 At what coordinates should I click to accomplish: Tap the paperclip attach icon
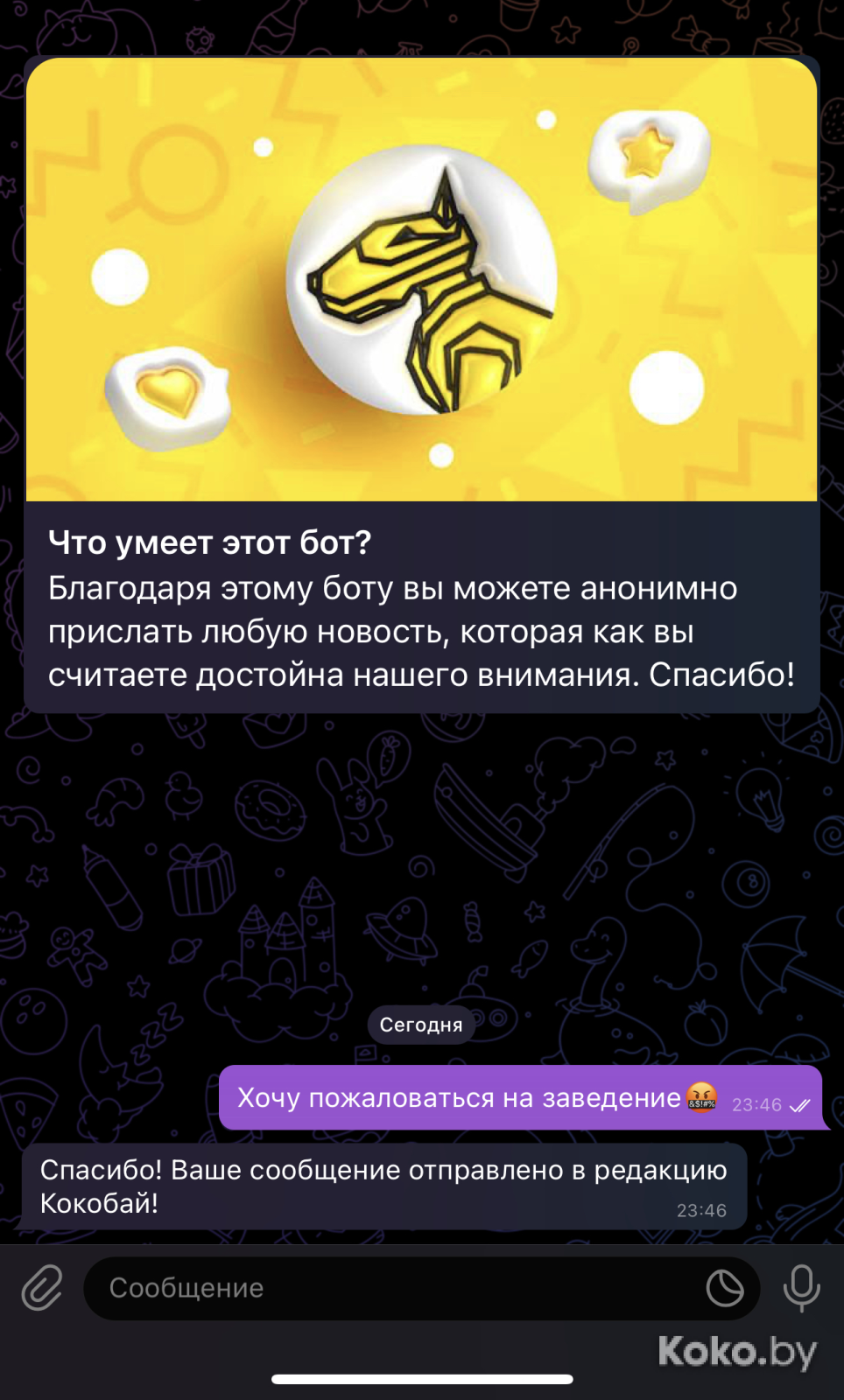coord(42,1287)
